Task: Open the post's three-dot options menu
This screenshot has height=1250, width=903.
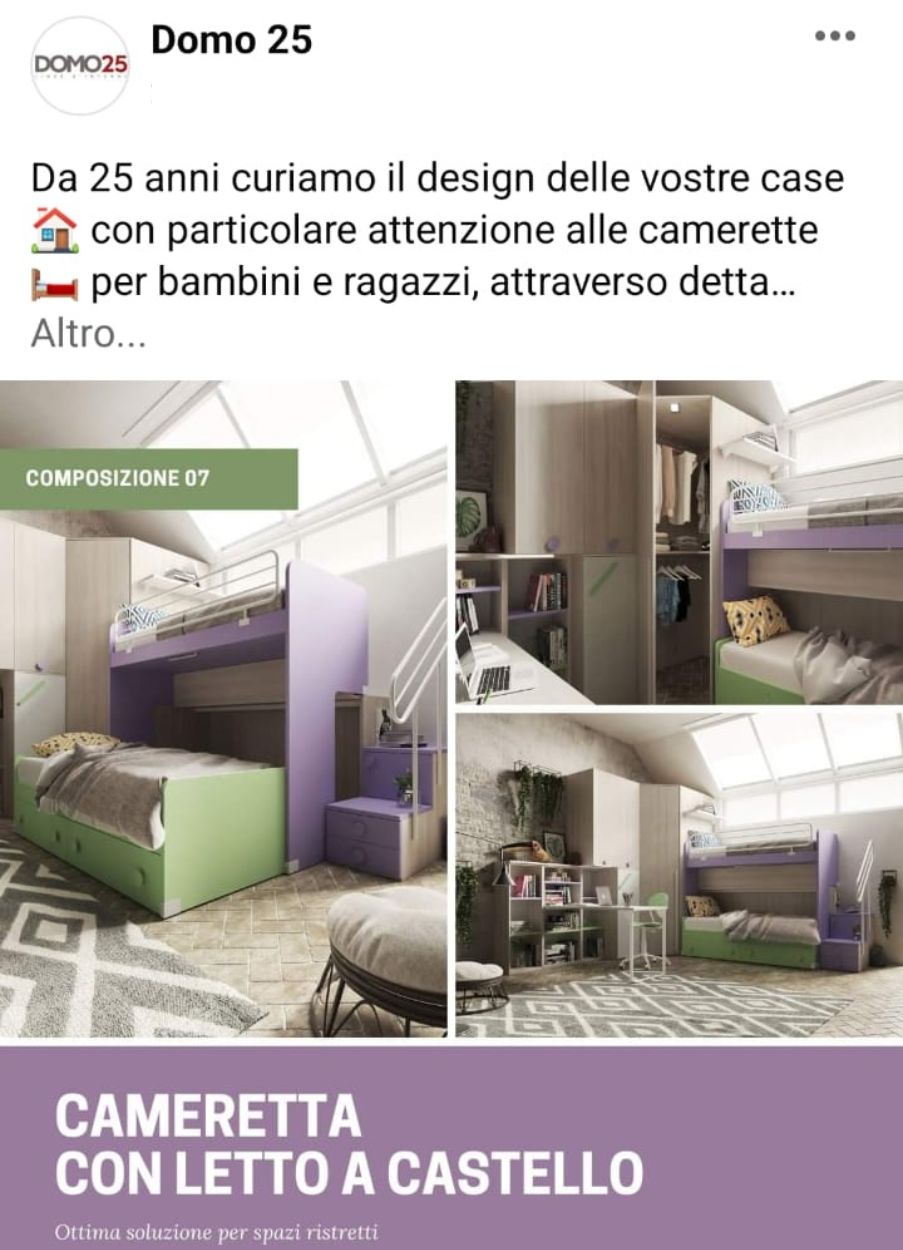Action: (x=835, y=37)
